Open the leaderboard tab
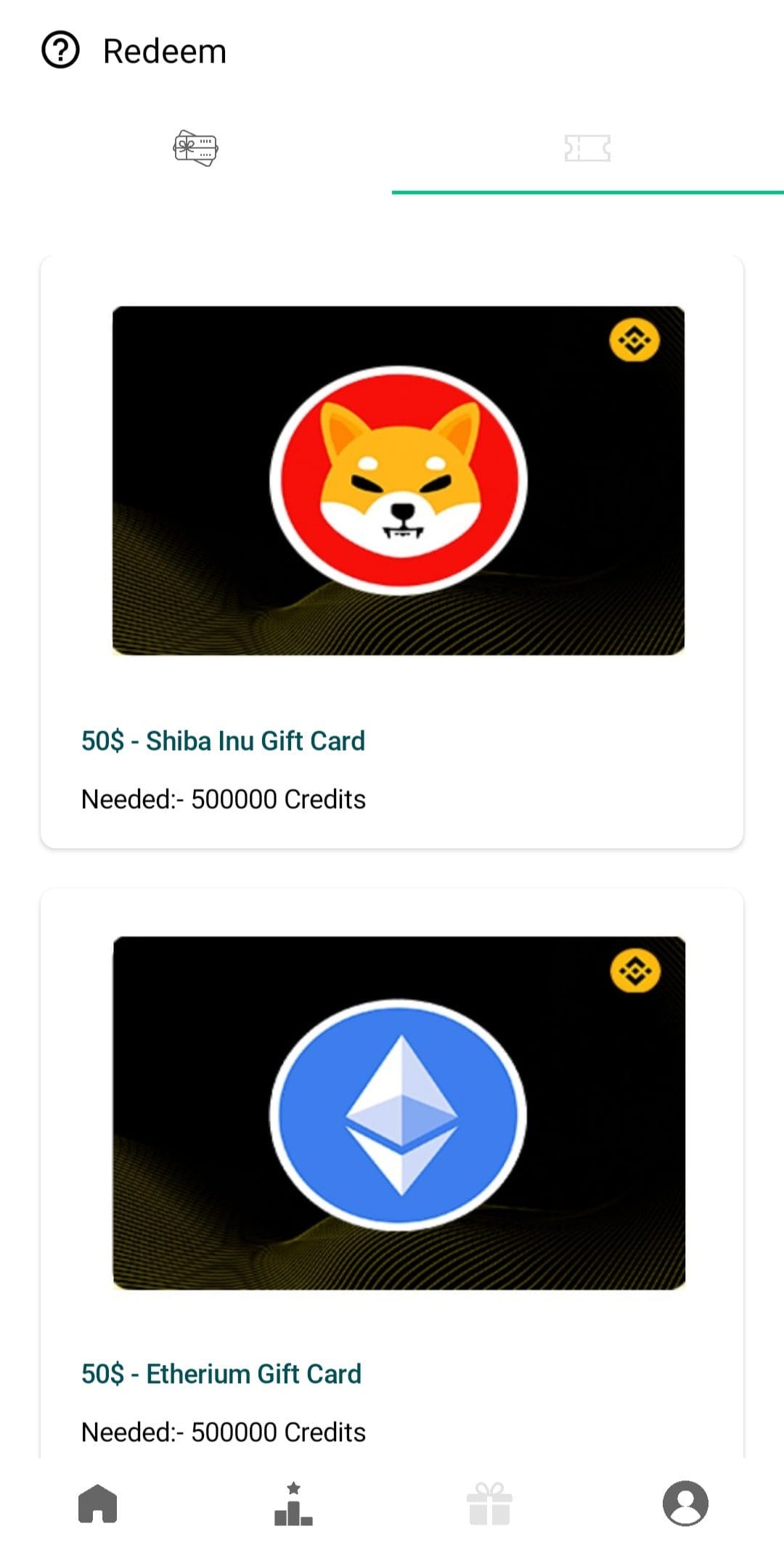The width and height of the screenshot is (784, 1545). pyautogui.click(x=293, y=1503)
